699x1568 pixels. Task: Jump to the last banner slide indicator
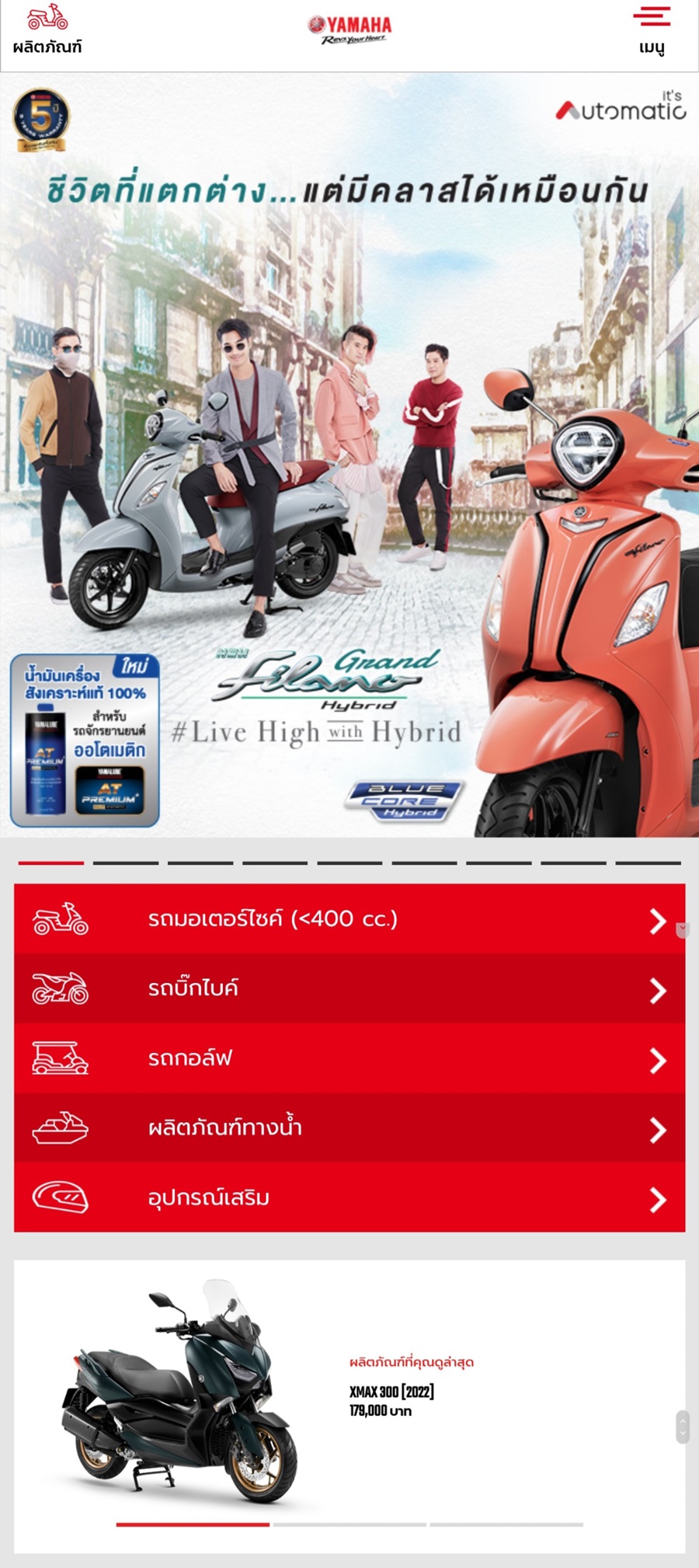[648, 862]
